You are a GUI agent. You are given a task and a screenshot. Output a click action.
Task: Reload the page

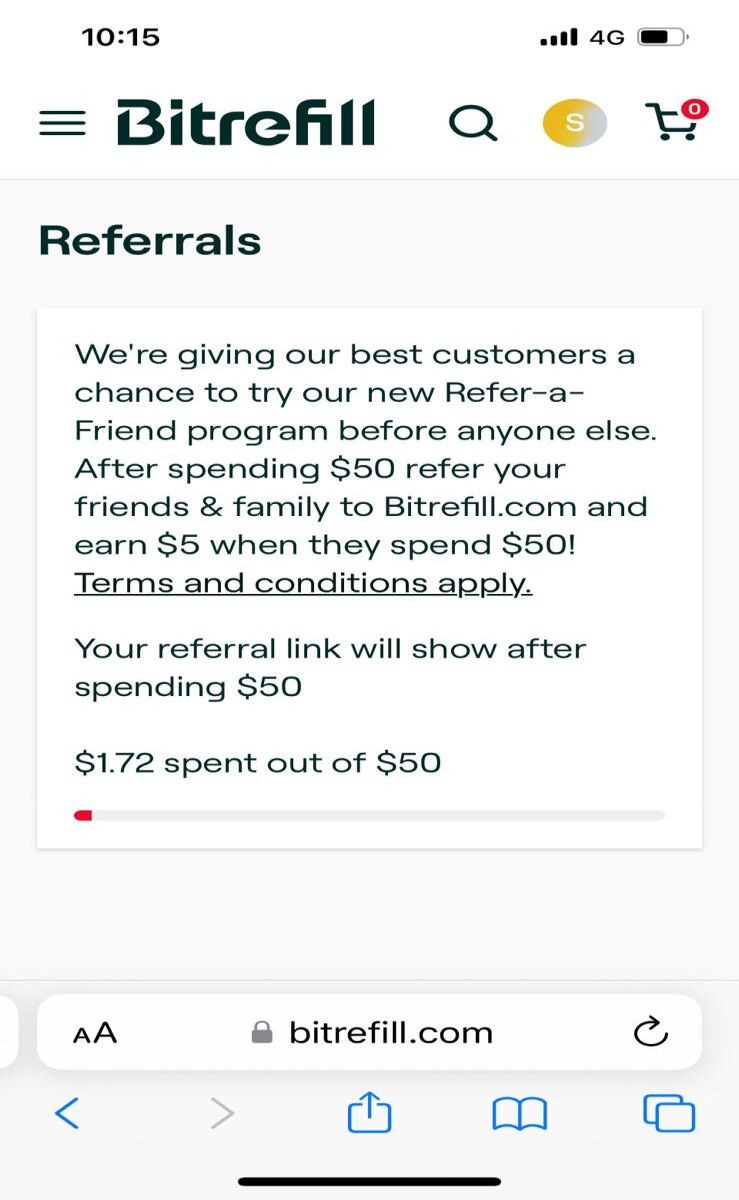[651, 1031]
